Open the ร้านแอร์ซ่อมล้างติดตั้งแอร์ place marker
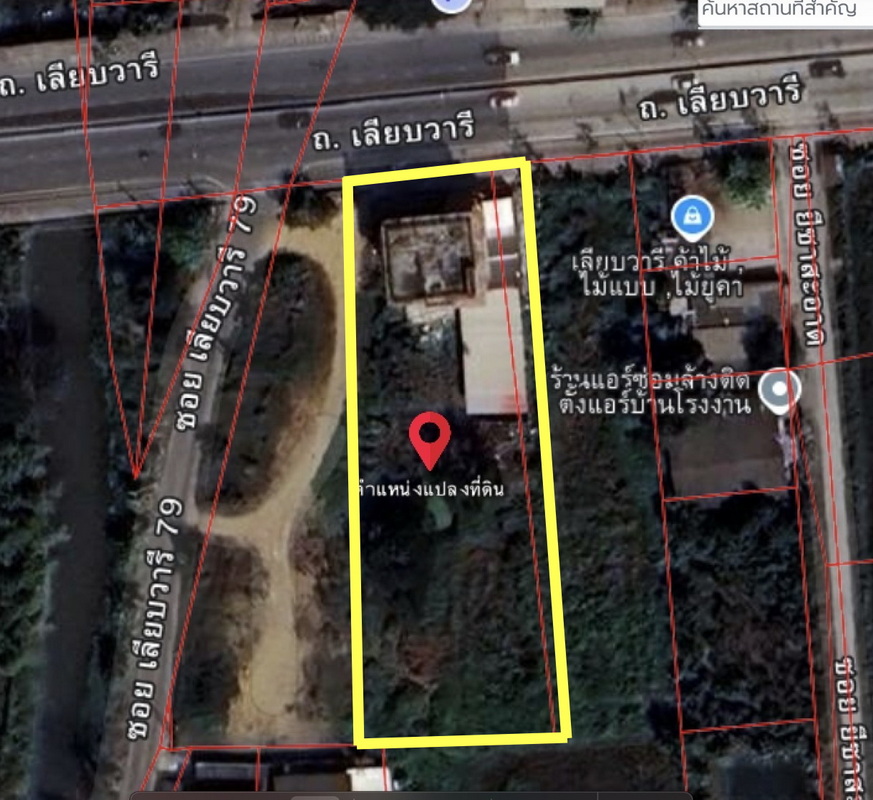Viewport: 873px width, 800px height. (780, 391)
